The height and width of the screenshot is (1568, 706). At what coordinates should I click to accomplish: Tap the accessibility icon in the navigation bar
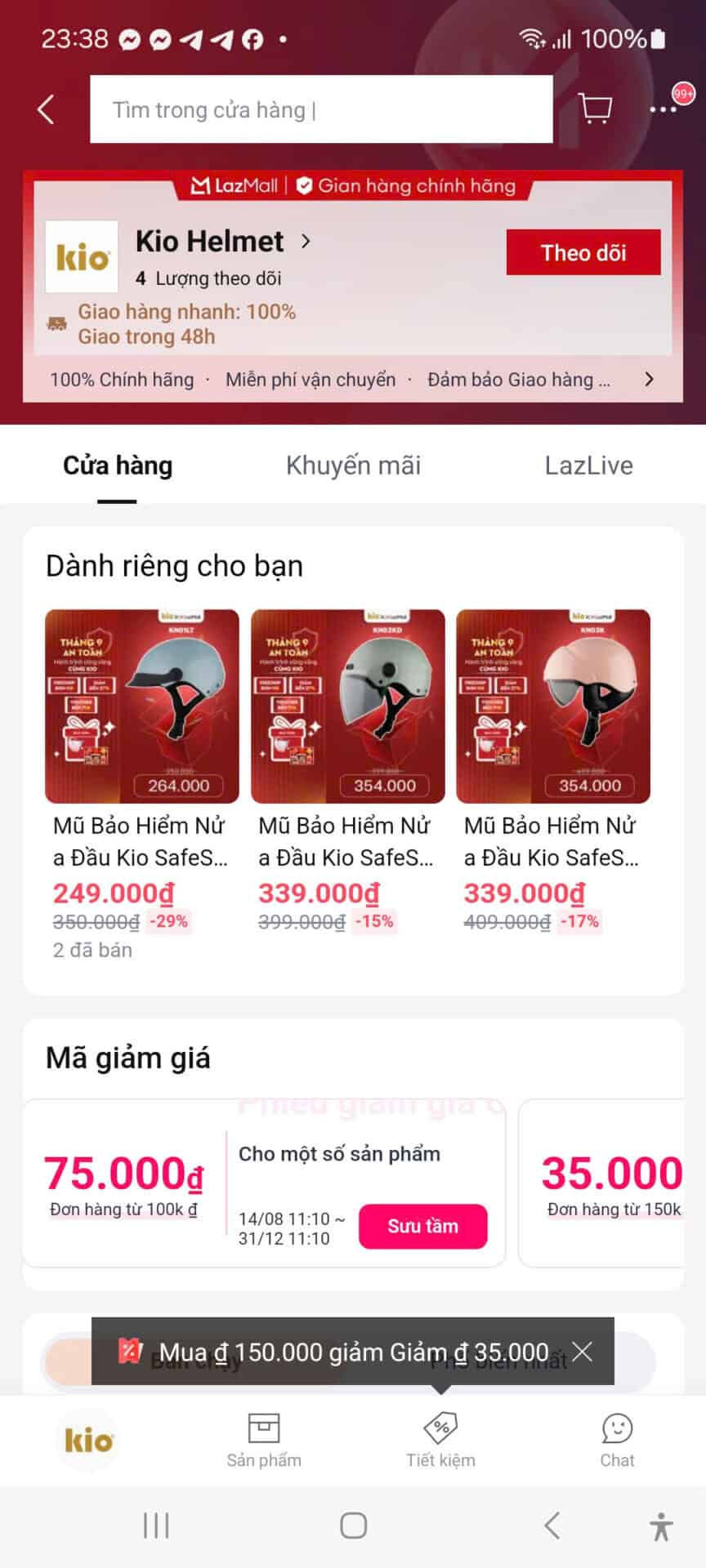tap(660, 1524)
